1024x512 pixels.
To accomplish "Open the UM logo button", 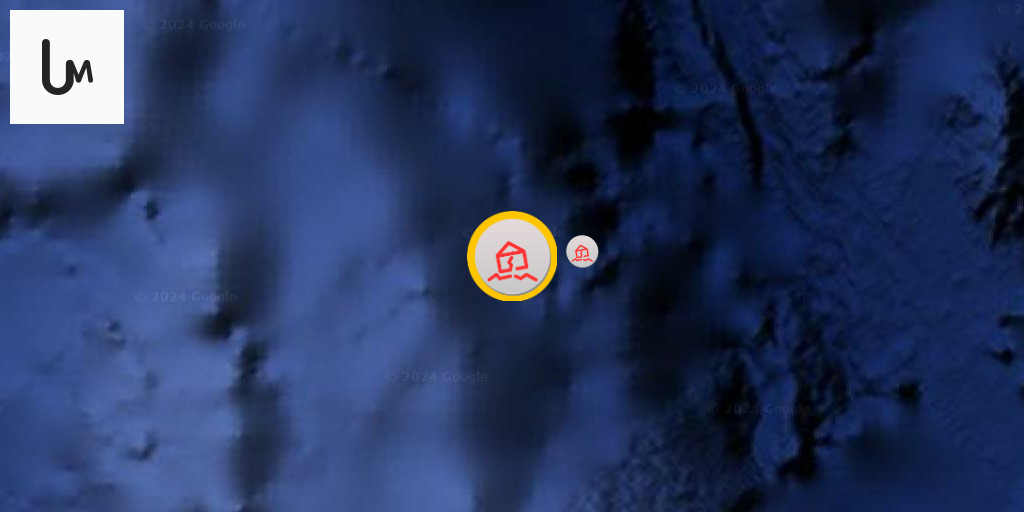I will 67,67.
